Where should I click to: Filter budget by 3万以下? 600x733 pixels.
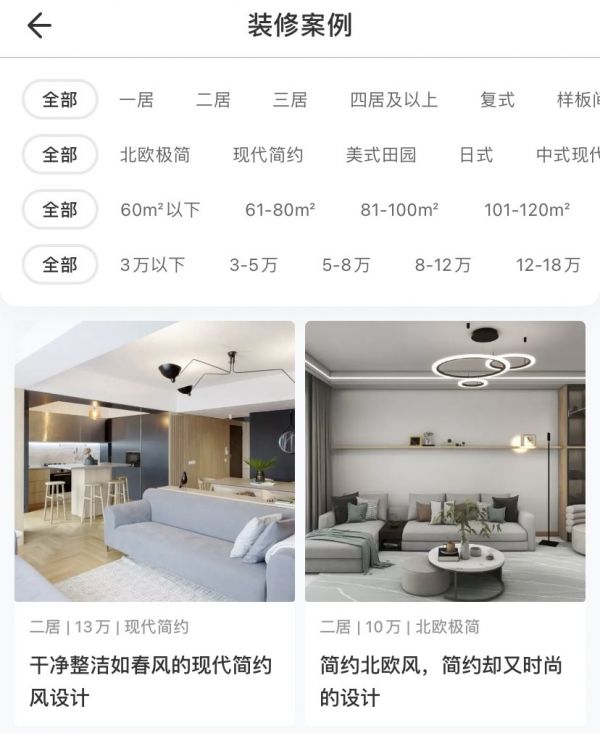[153, 265]
